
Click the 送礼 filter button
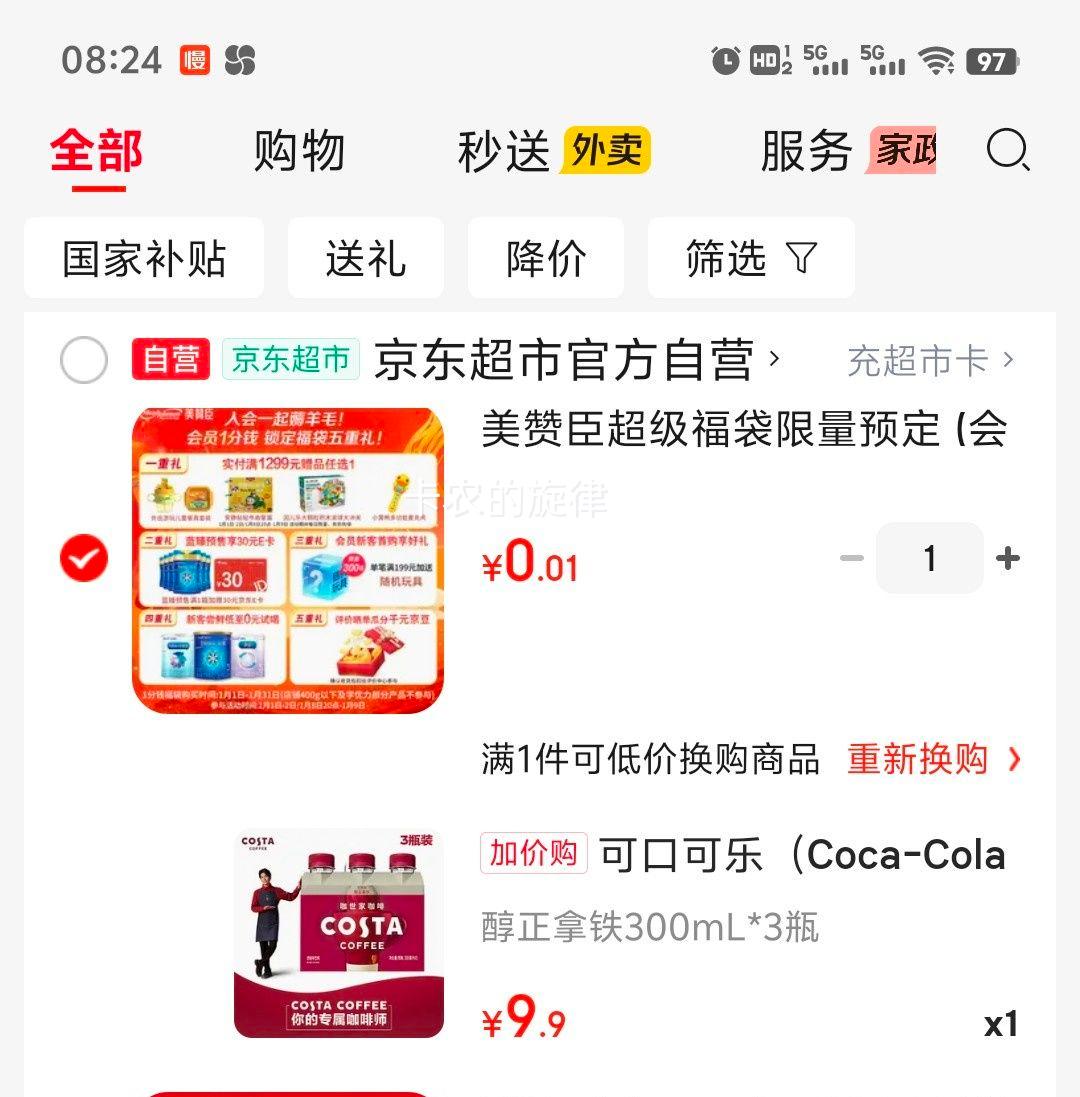point(365,258)
